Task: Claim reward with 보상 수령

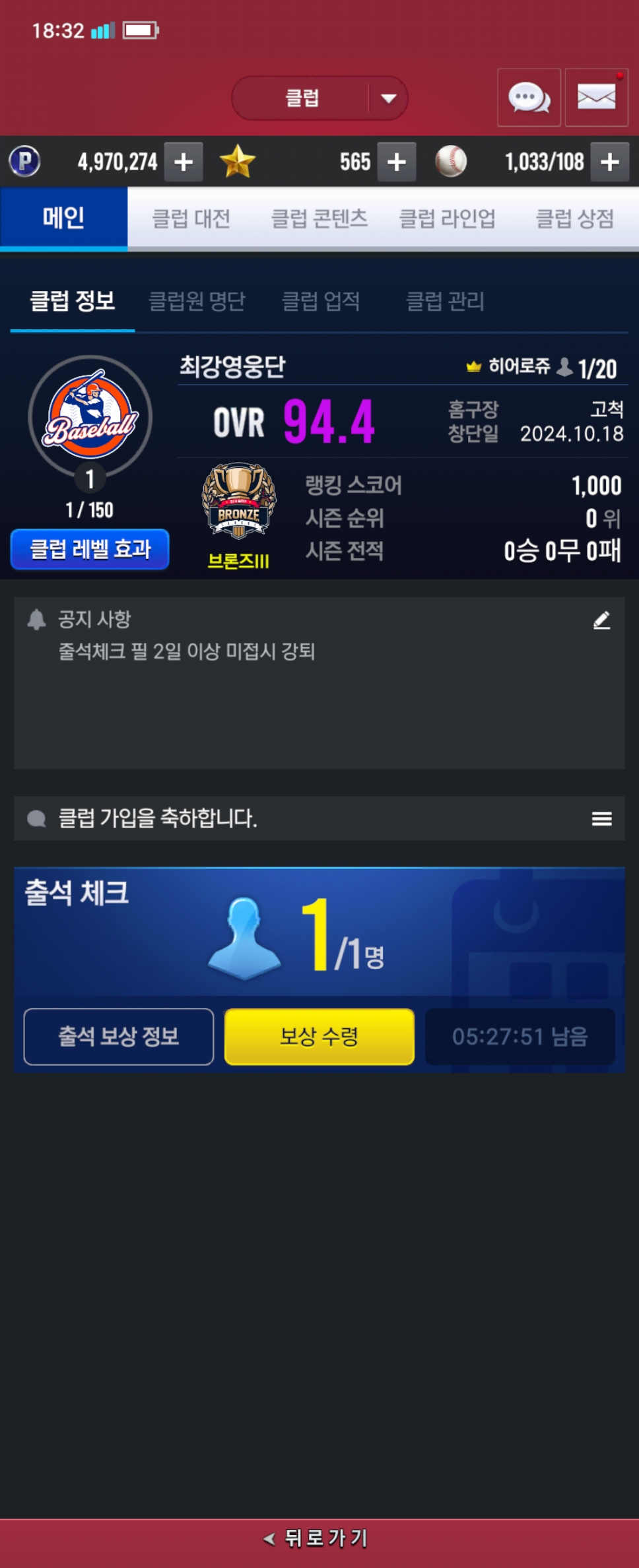Action: point(319,1036)
